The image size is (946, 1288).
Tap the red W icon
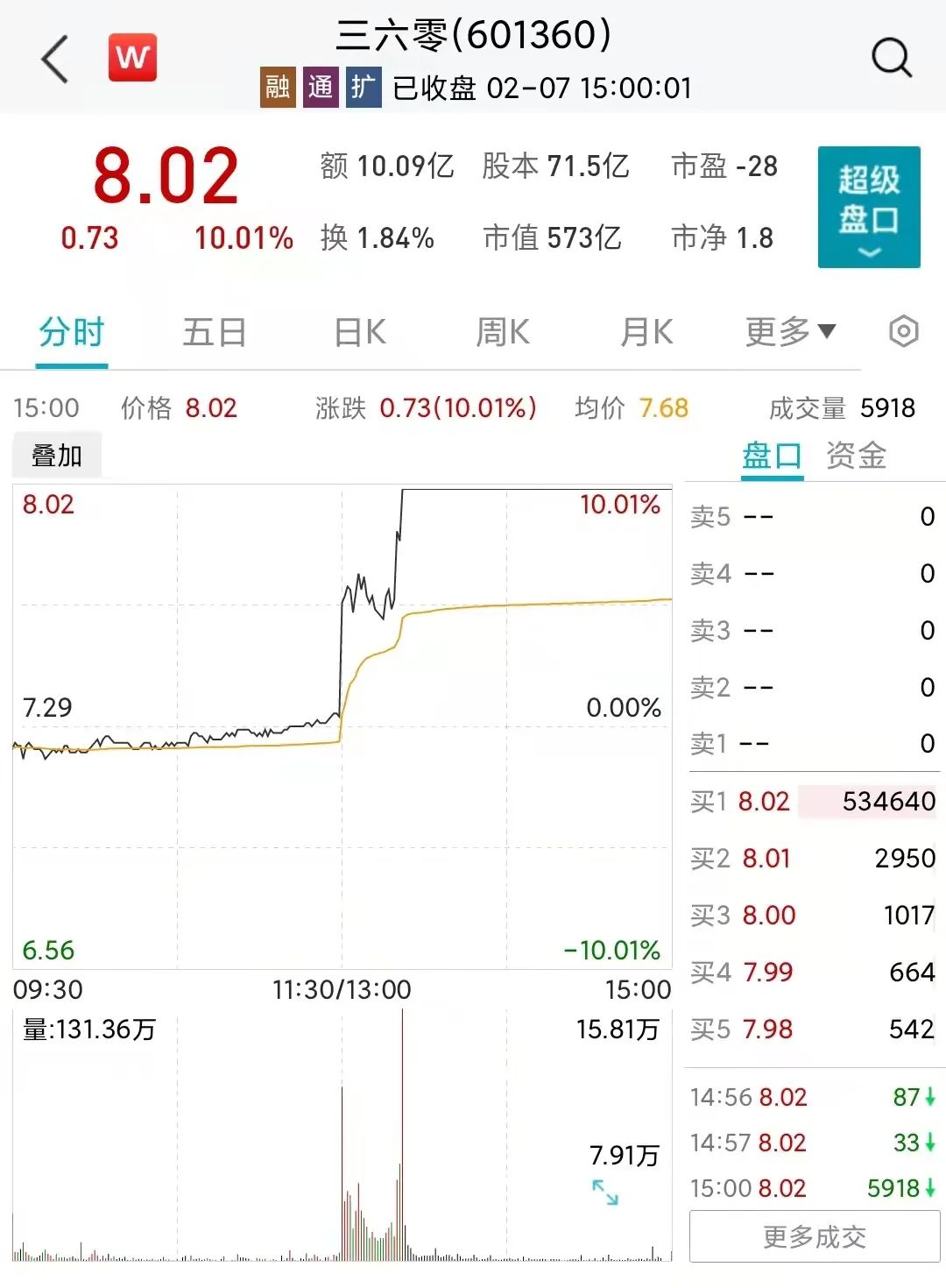(x=132, y=58)
